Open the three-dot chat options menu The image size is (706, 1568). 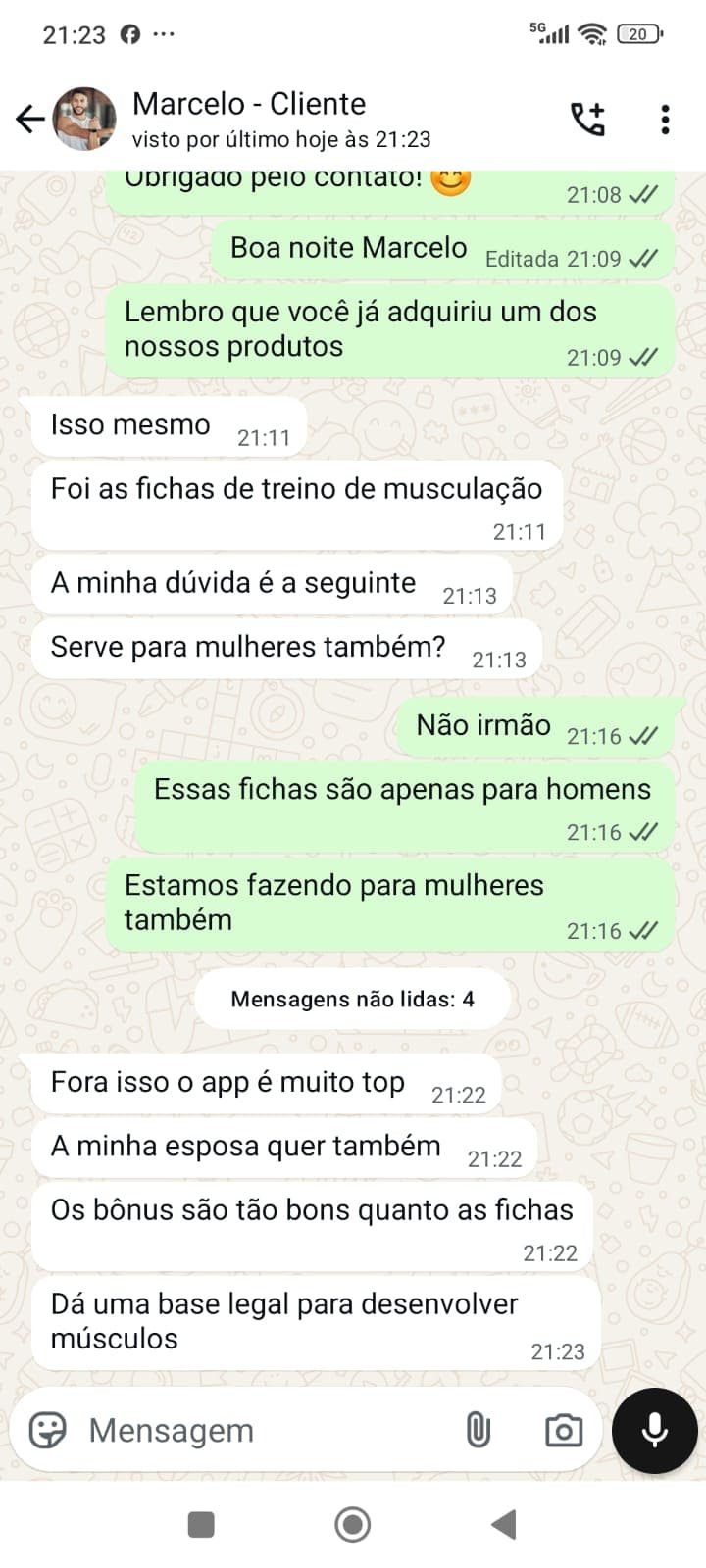coord(665,119)
